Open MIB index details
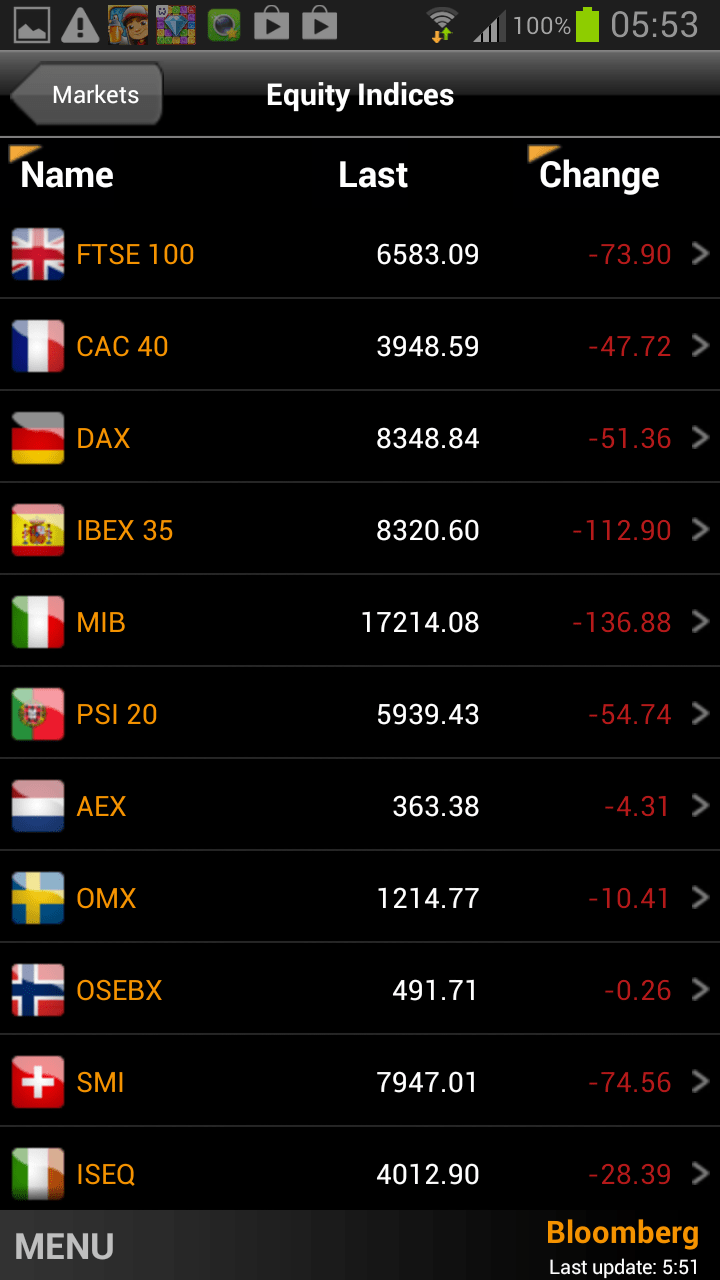This screenshot has width=720, height=1280. point(360,622)
